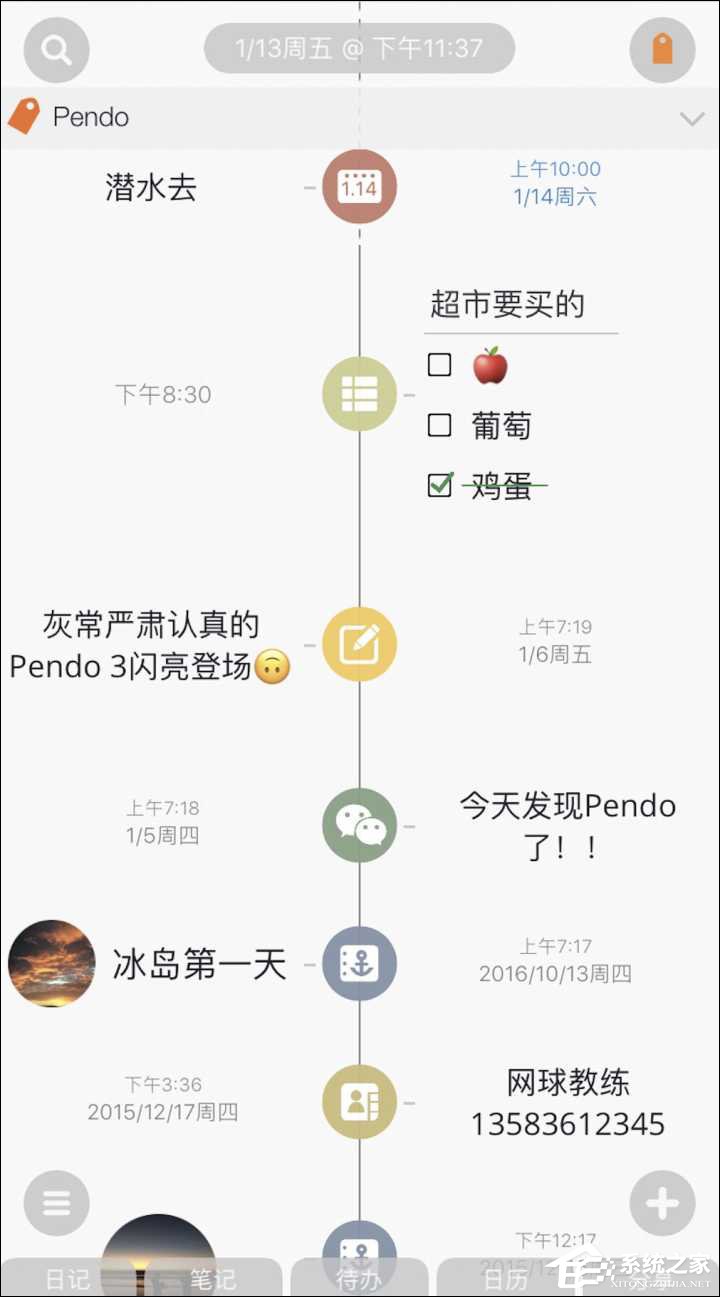Click the WeChat icon on the timeline
Screen dimensions: 720x1297
tap(360, 825)
